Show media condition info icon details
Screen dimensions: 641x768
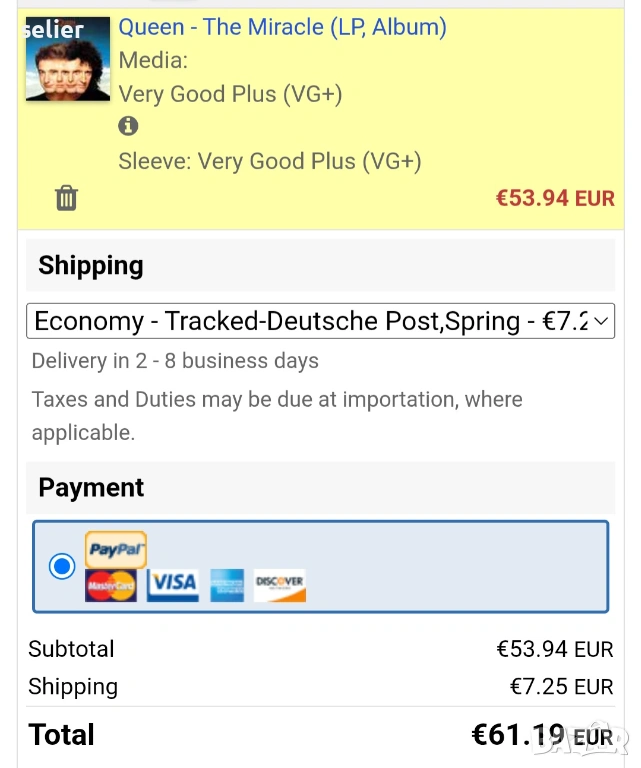tap(128, 126)
